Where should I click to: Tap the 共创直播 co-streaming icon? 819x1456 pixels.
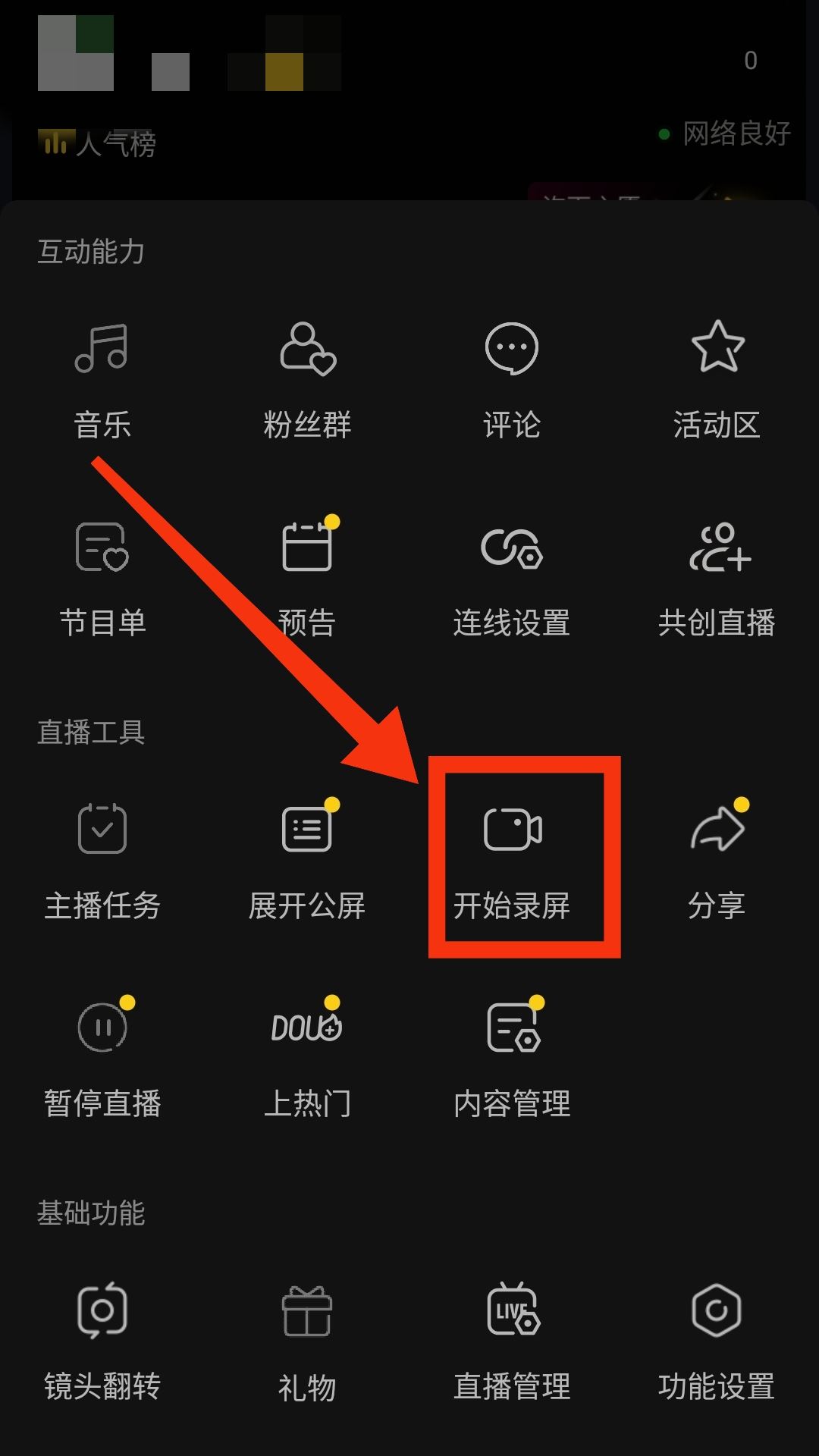click(717, 576)
